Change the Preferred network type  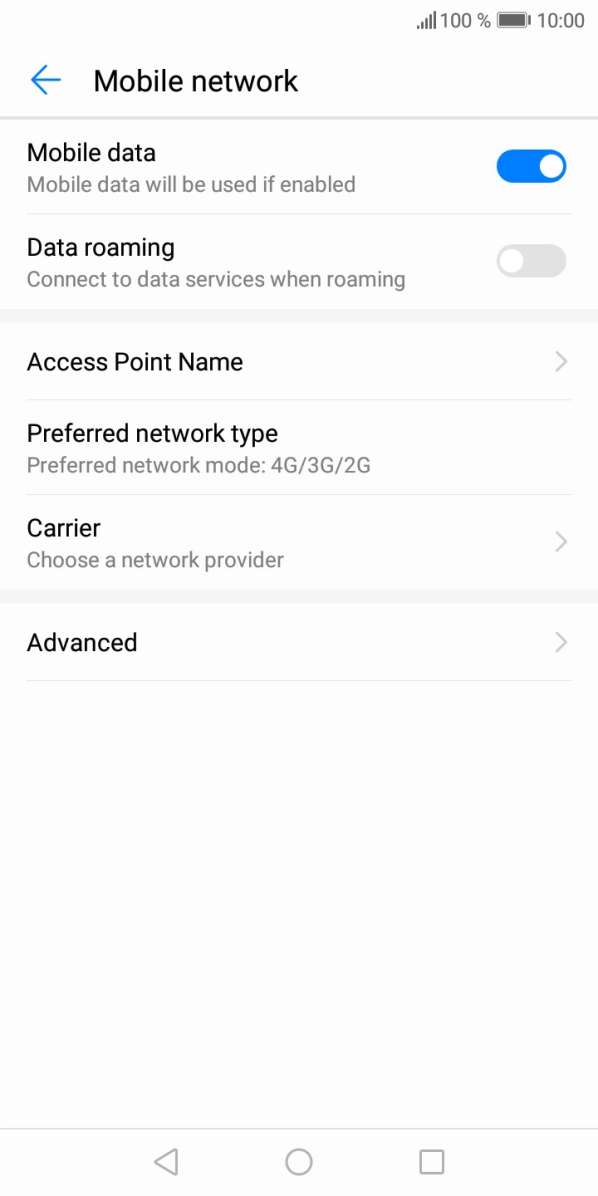(299, 447)
